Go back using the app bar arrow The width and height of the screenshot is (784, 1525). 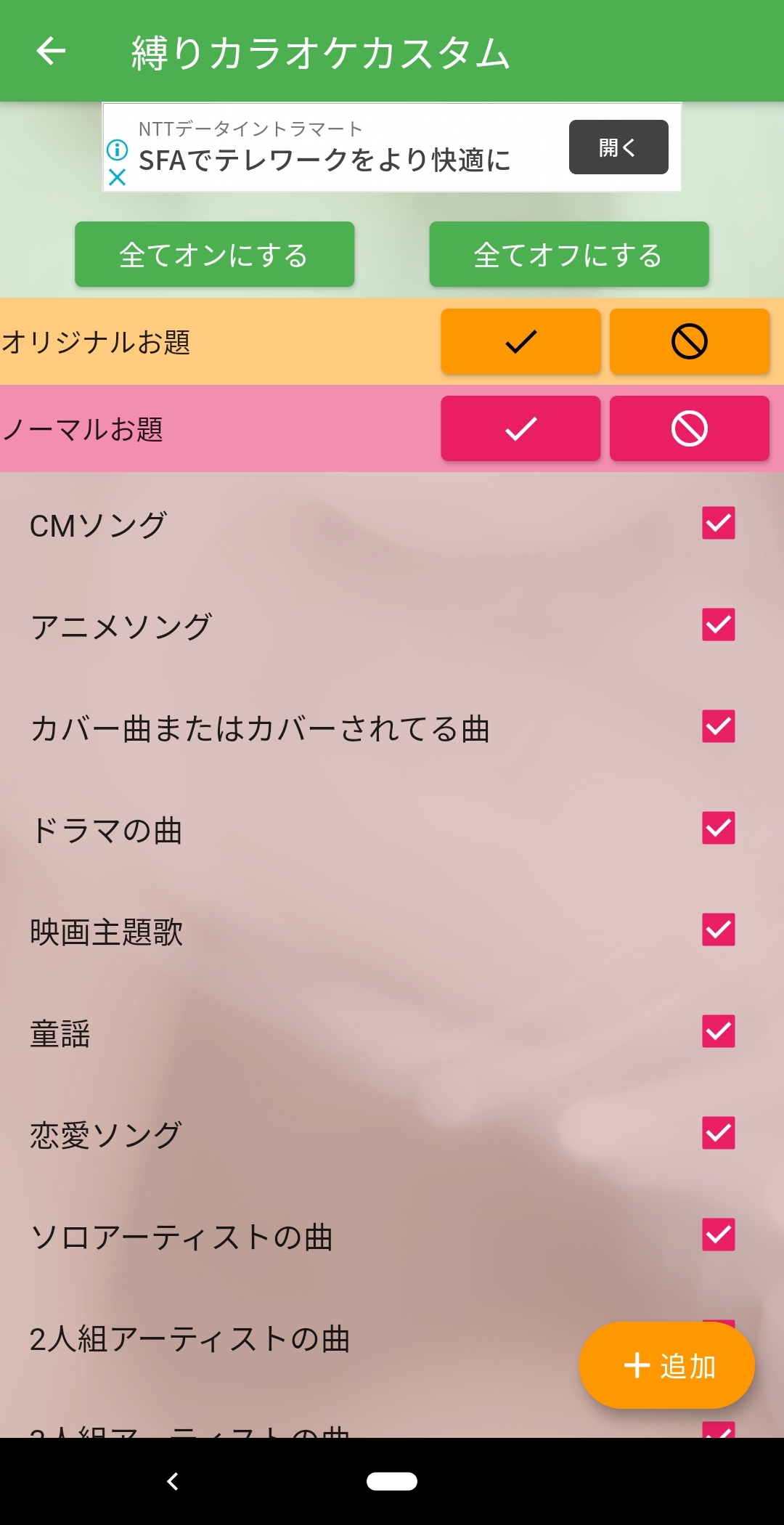coord(51,51)
